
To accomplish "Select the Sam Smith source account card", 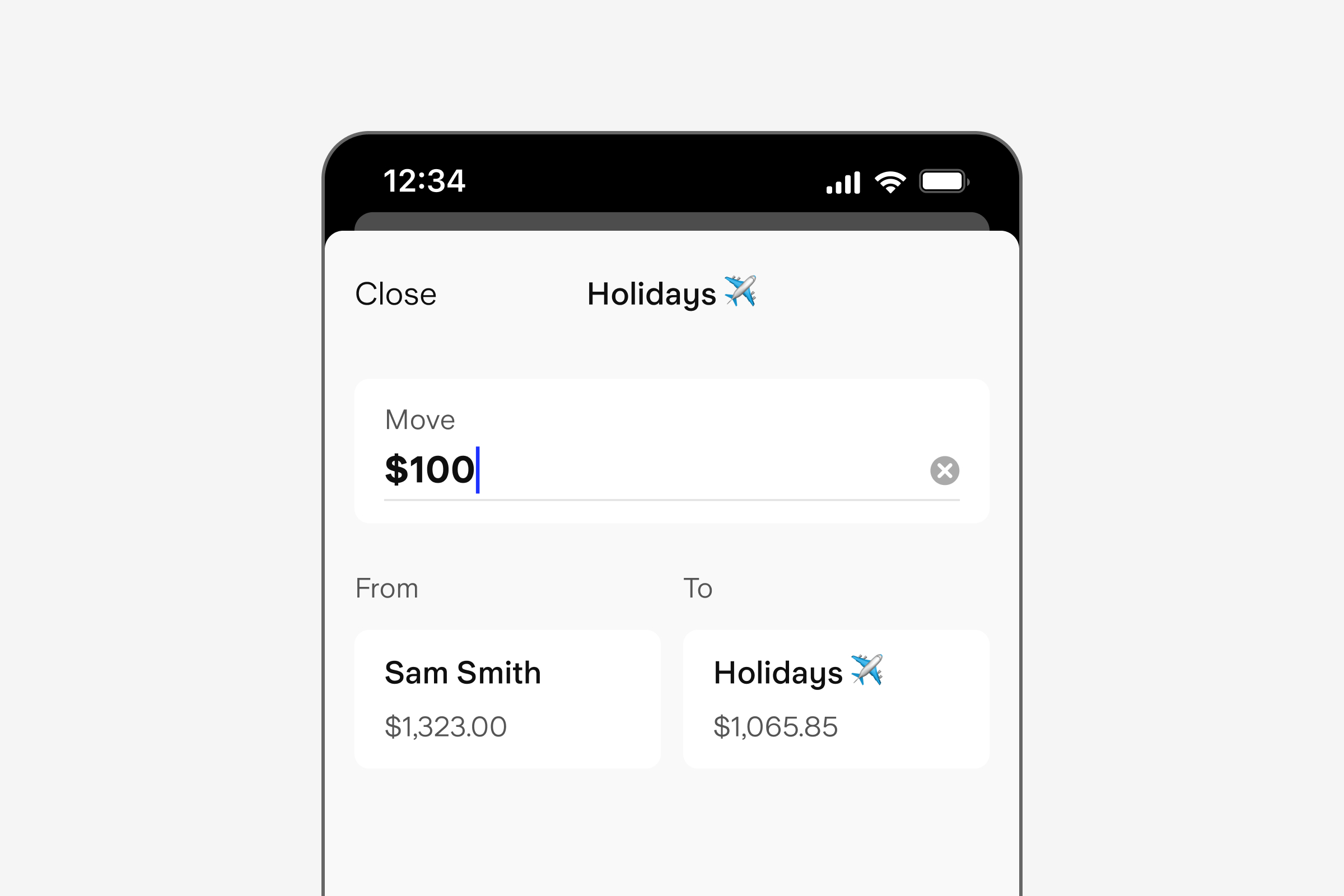I will coord(507,699).
